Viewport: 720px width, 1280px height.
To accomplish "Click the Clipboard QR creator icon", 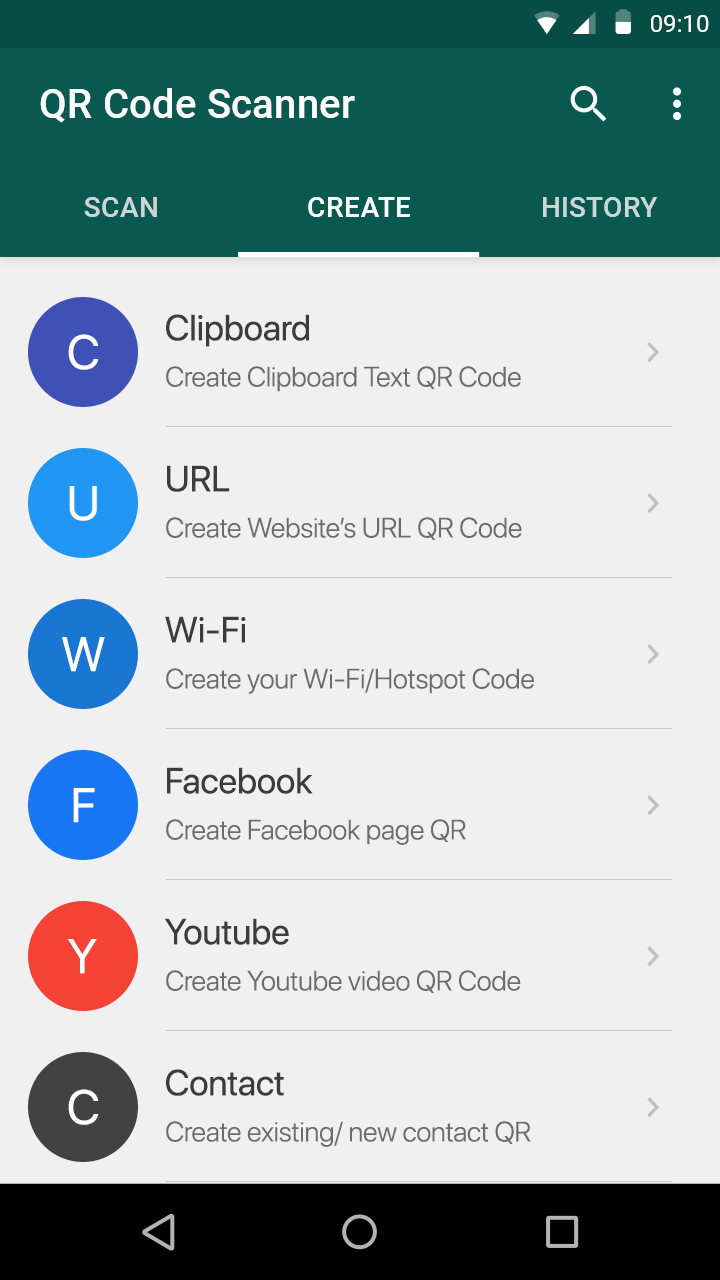I will click(83, 352).
